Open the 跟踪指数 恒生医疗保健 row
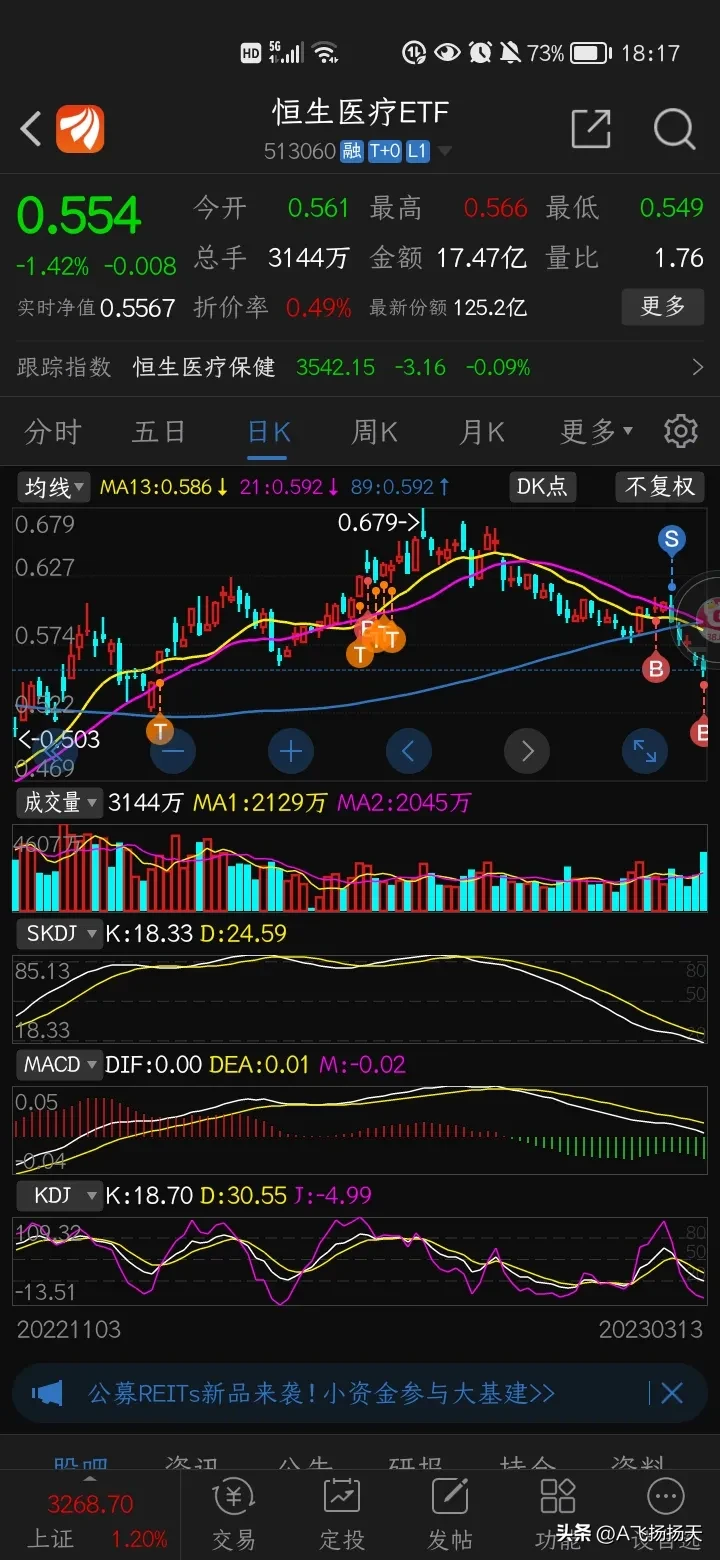This screenshot has height=1560, width=720. pyautogui.click(x=360, y=367)
